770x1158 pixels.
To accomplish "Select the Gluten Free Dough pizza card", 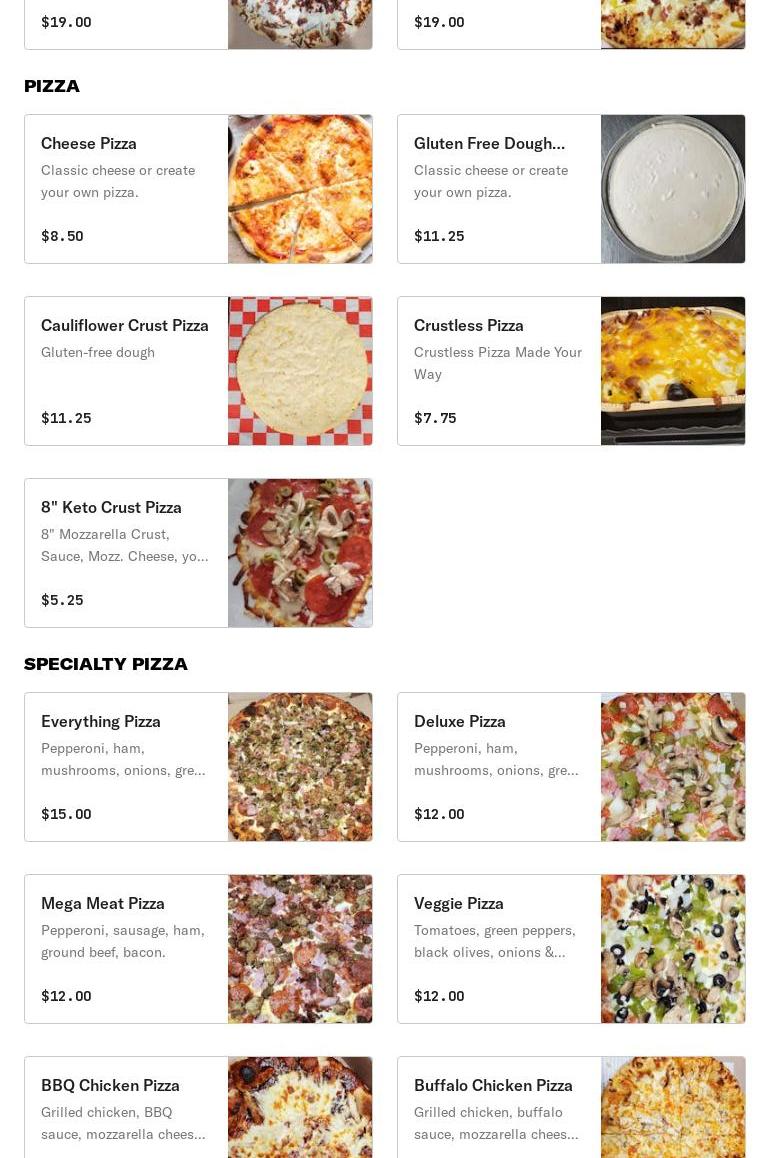I will point(571,189).
